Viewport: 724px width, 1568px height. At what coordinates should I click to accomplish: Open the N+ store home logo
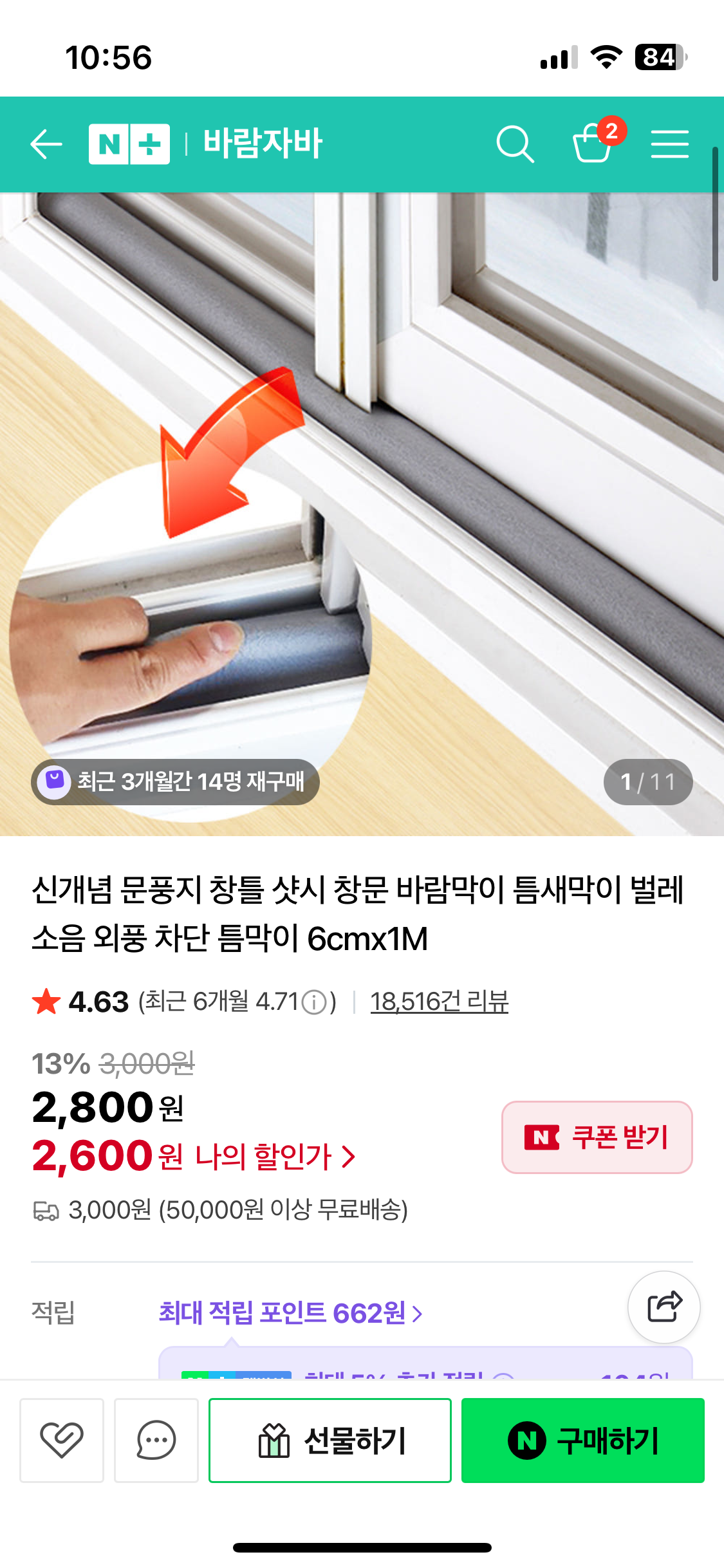tap(129, 144)
